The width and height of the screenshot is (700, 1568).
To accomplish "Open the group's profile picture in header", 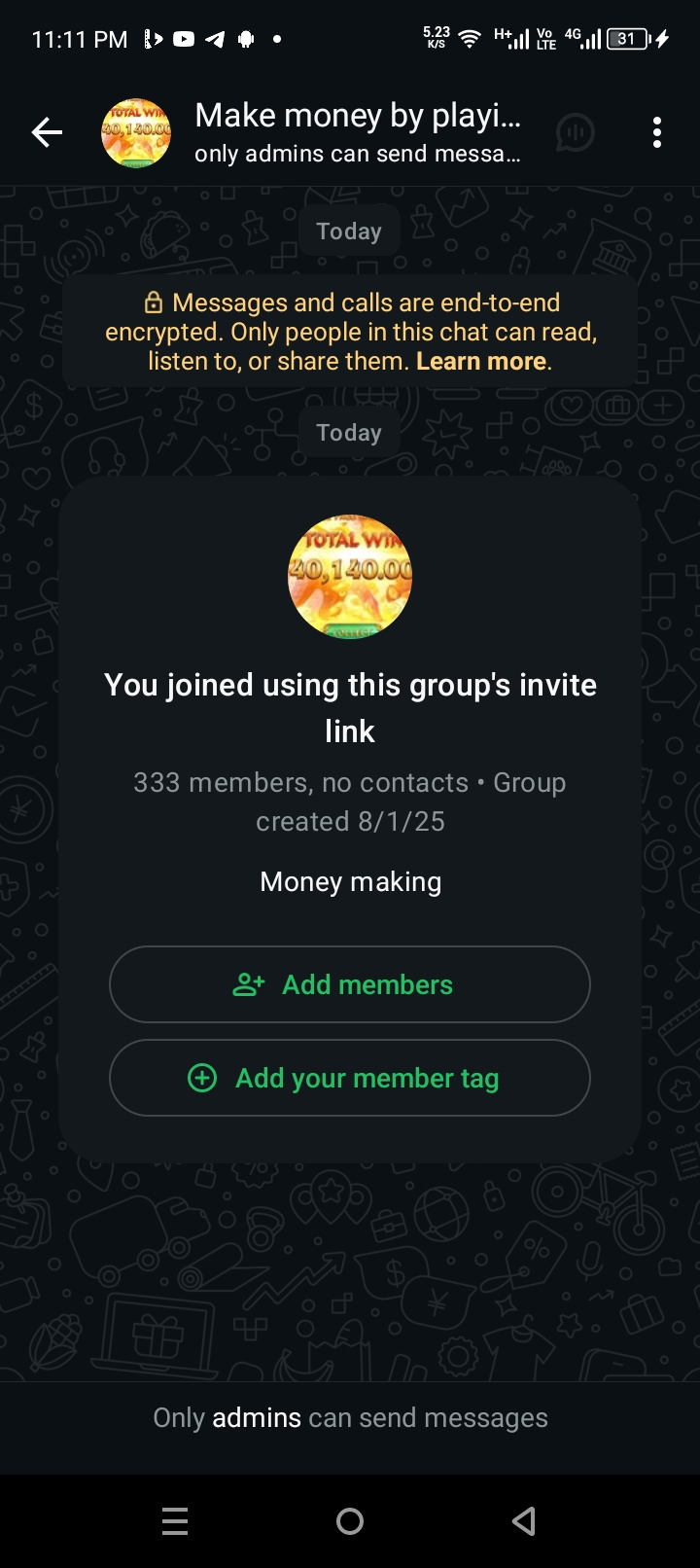I will point(136,132).
